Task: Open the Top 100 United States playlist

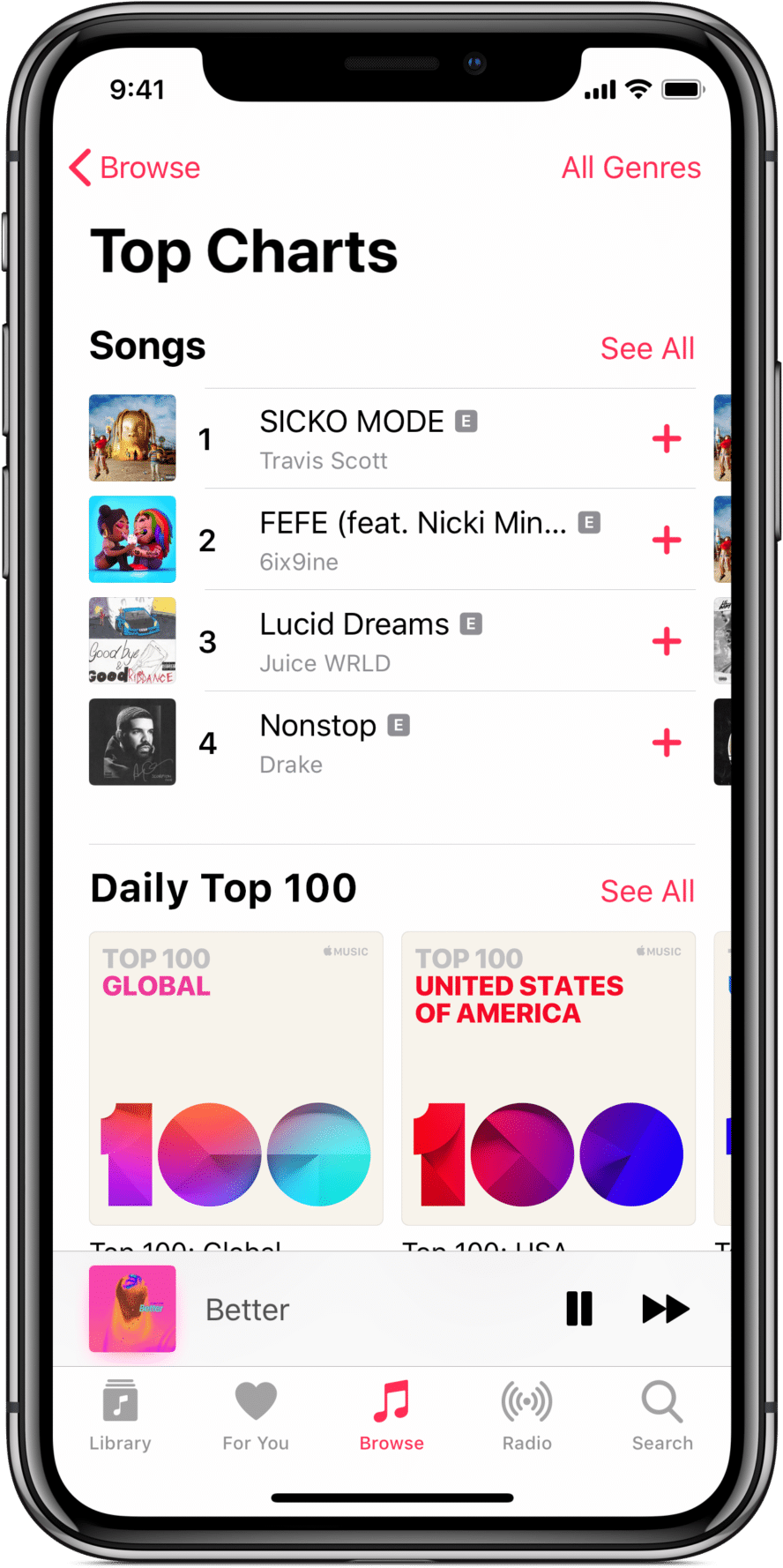Action: [x=548, y=1079]
